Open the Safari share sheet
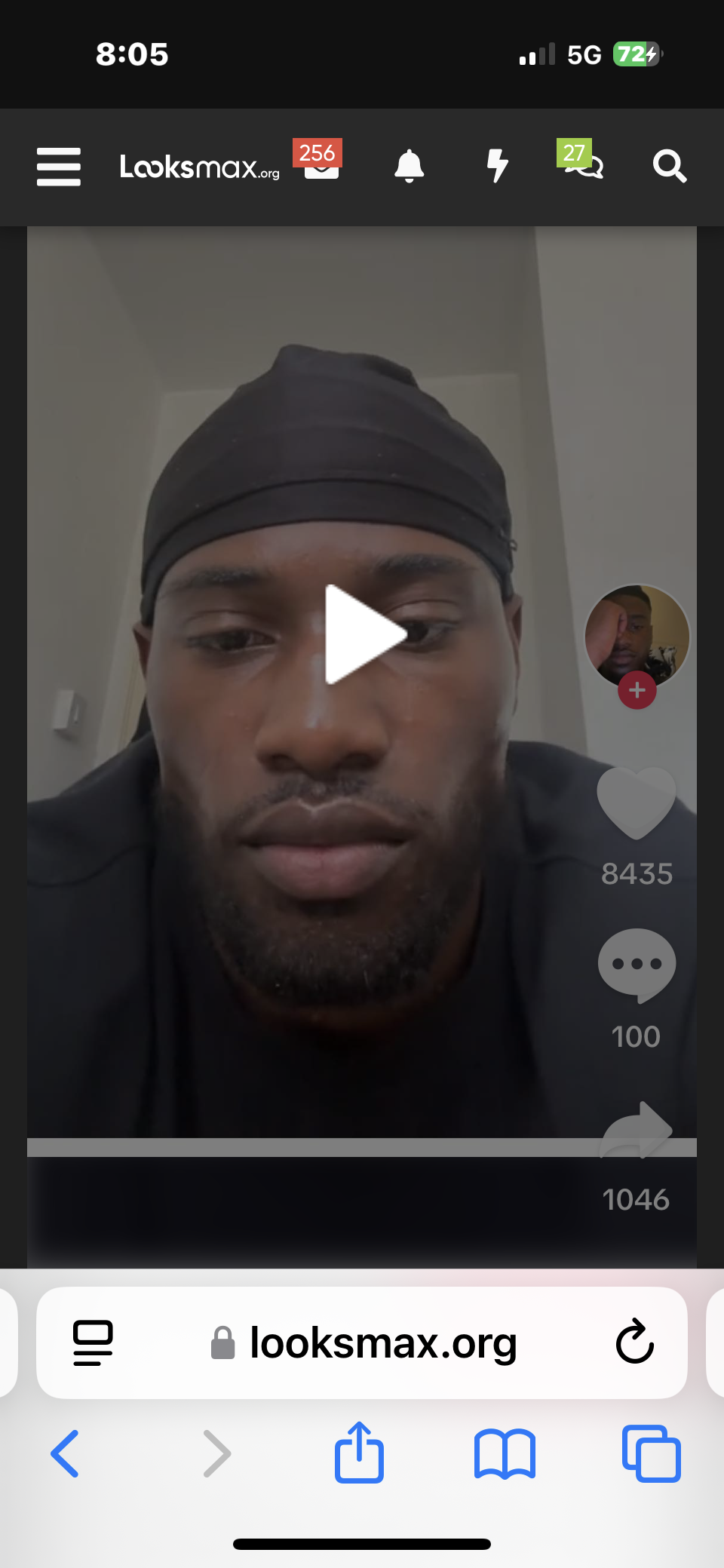 tap(359, 1452)
